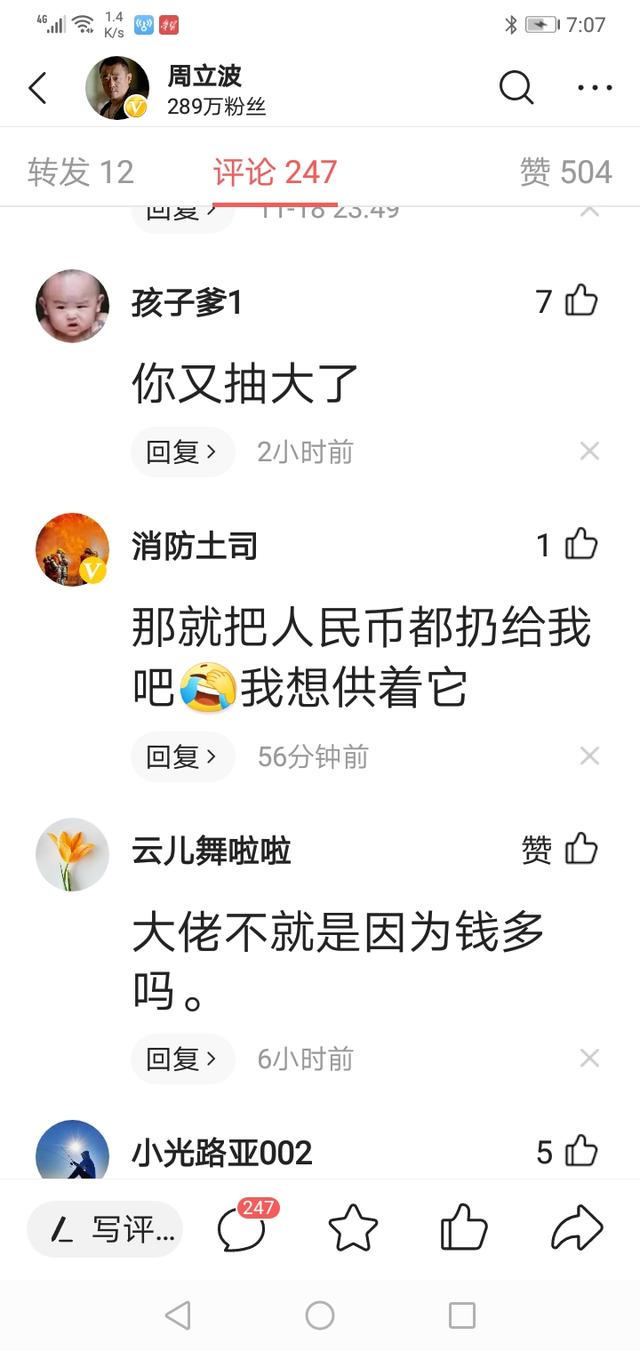Screen dimensions: 640x1351
Task: Dismiss 孩子爹1's comment with the X
Action: (590, 452)
